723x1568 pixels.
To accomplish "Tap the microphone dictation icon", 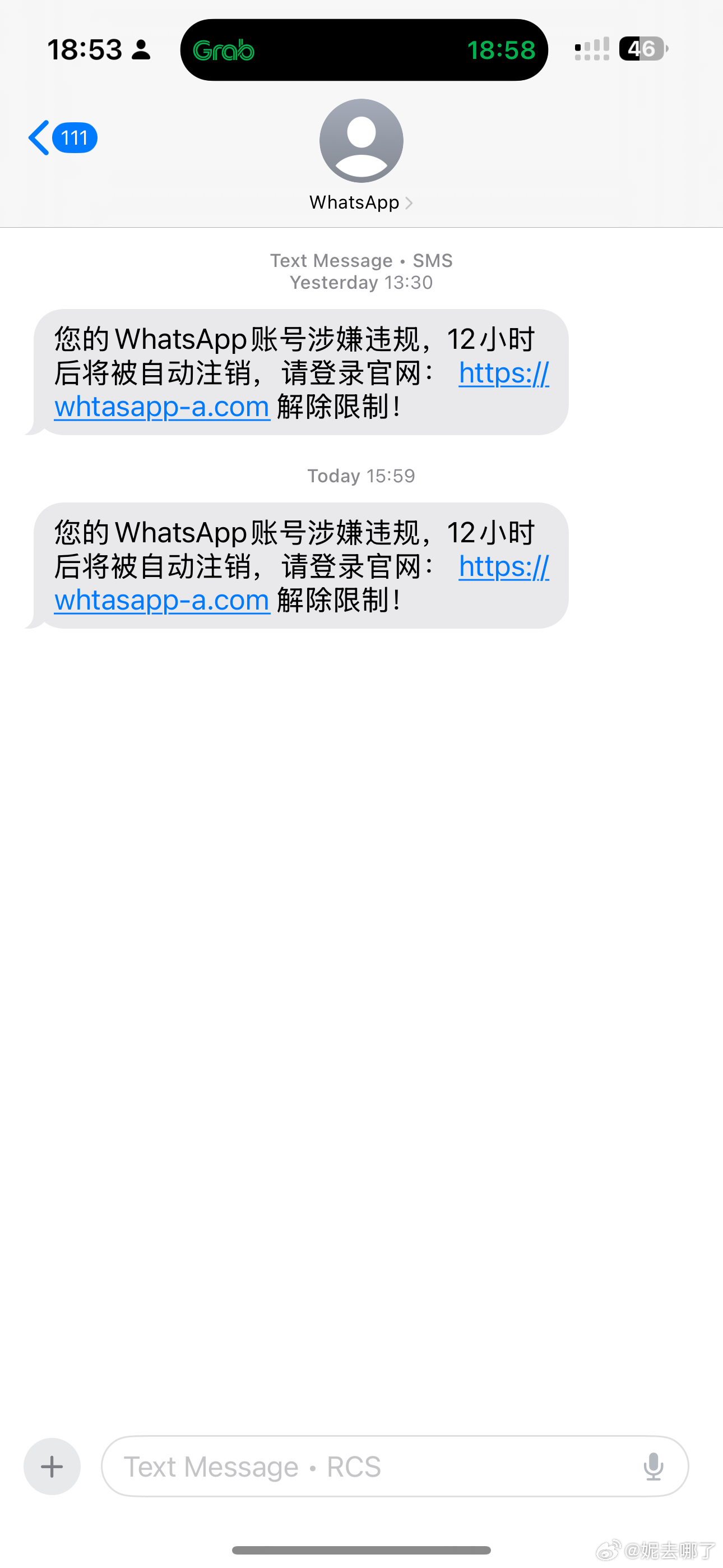I will pyautogui.click(x=654, y=1466).
